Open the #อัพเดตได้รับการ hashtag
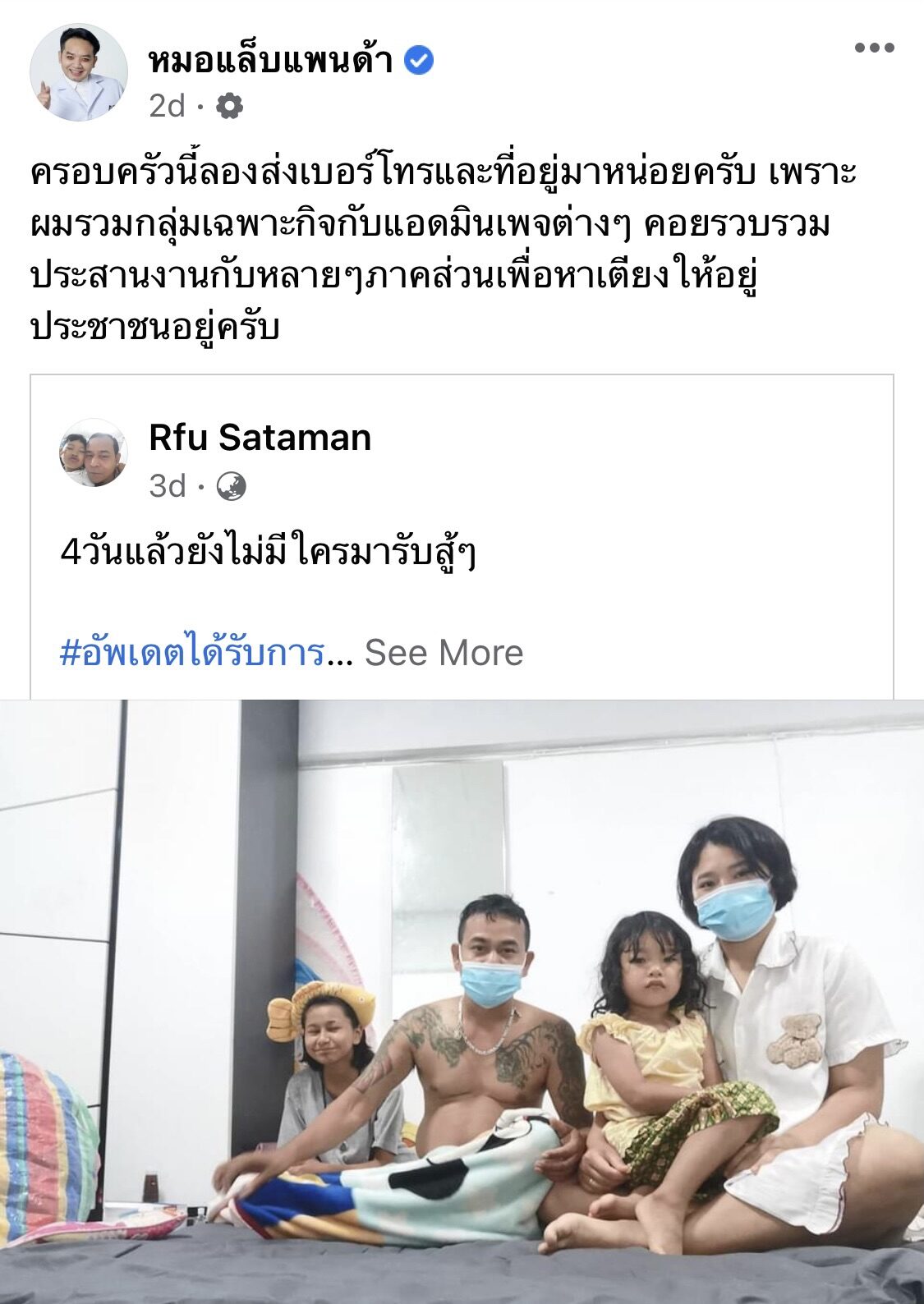 pos(193,653)
